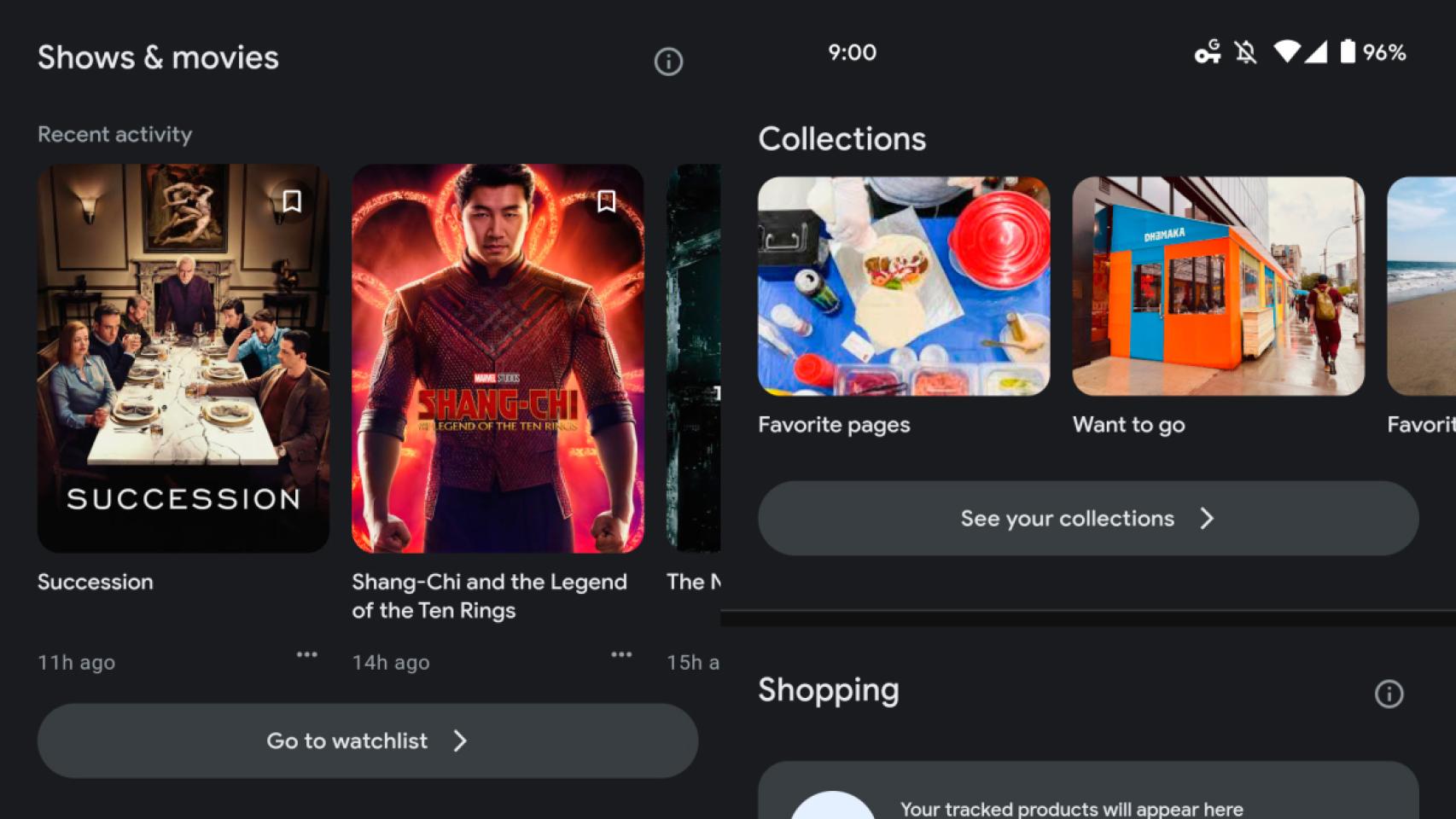This screenshot has width=1456, height=819.
Task: Open the Shang-Chi movie card
Action: tap(498, 358)
